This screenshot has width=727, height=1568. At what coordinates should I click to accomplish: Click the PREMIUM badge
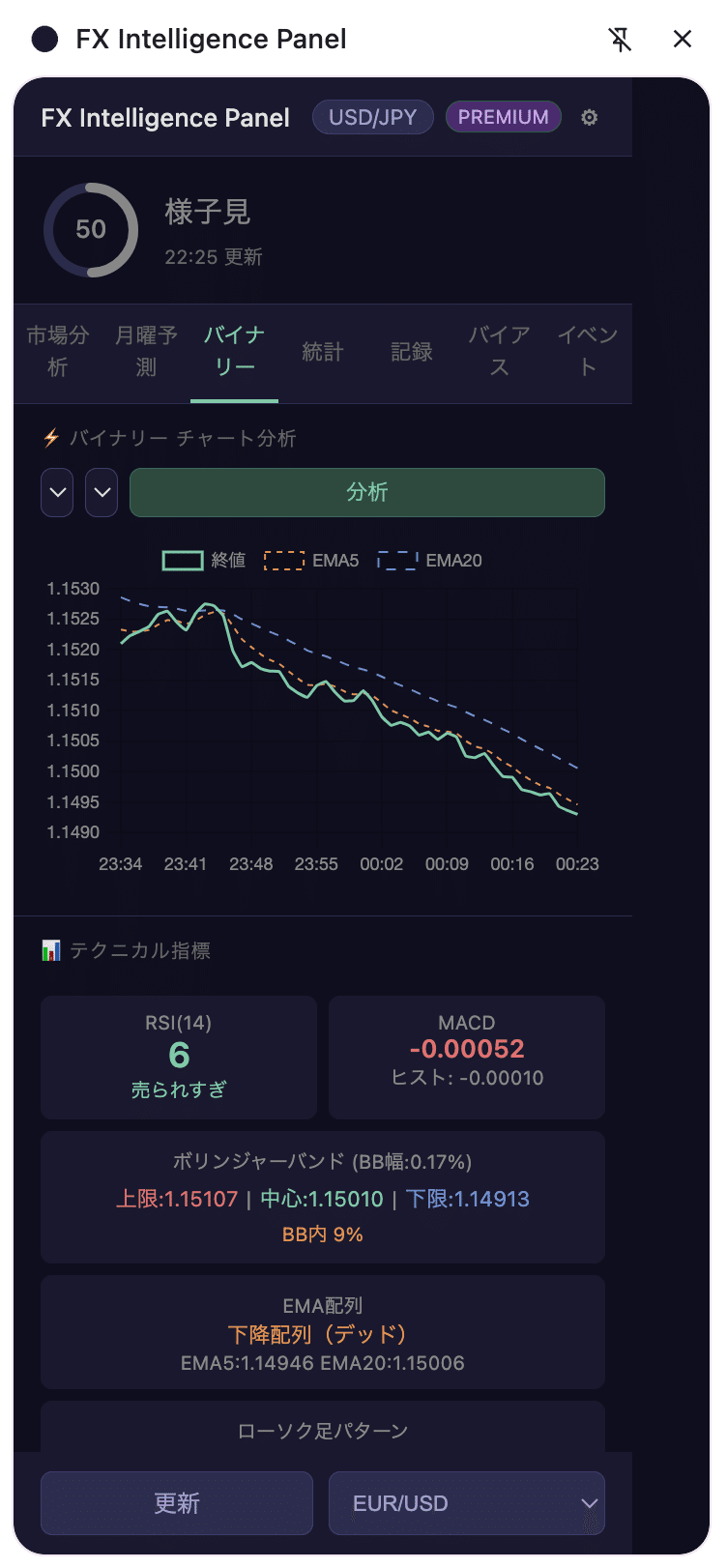(503, 117)
